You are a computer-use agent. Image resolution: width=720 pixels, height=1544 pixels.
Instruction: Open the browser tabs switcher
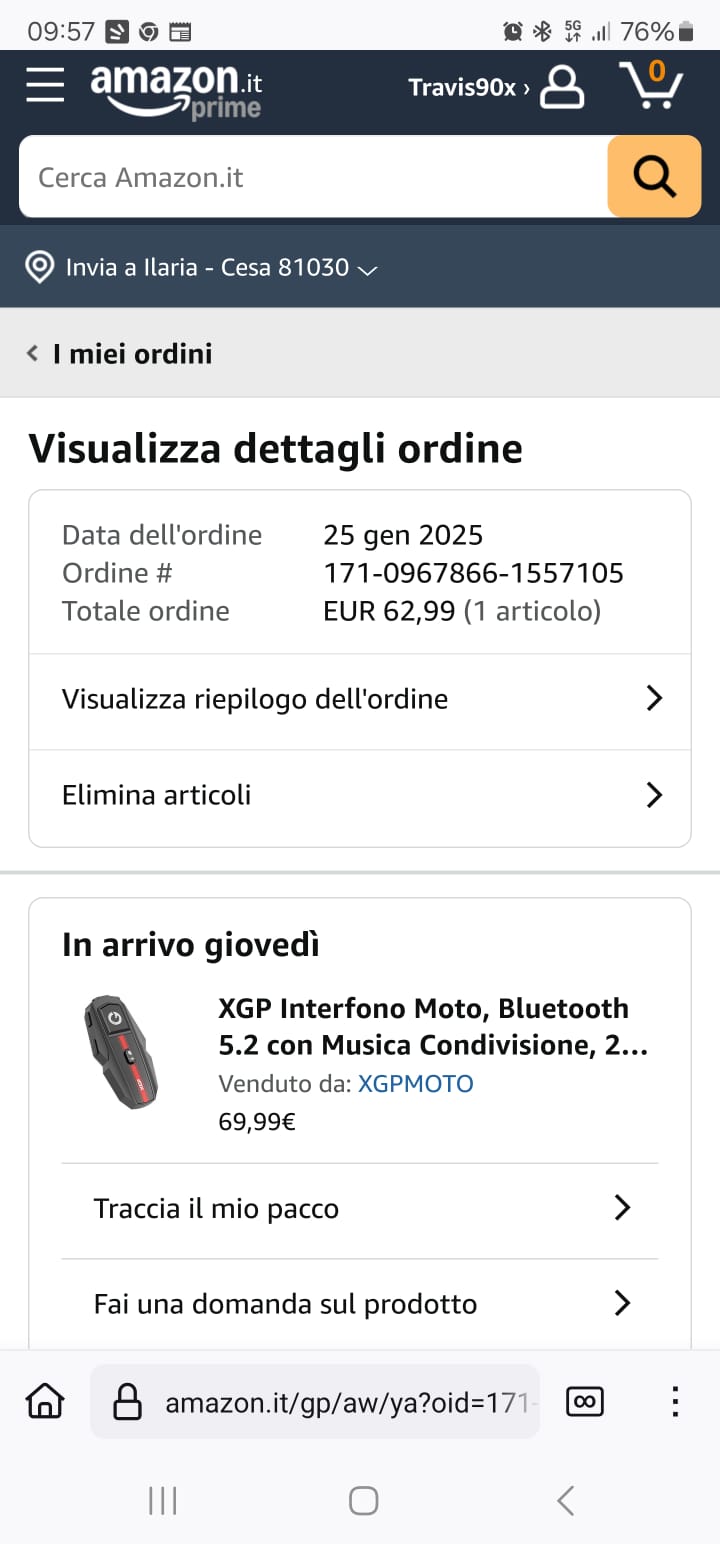pos(585,1402)
